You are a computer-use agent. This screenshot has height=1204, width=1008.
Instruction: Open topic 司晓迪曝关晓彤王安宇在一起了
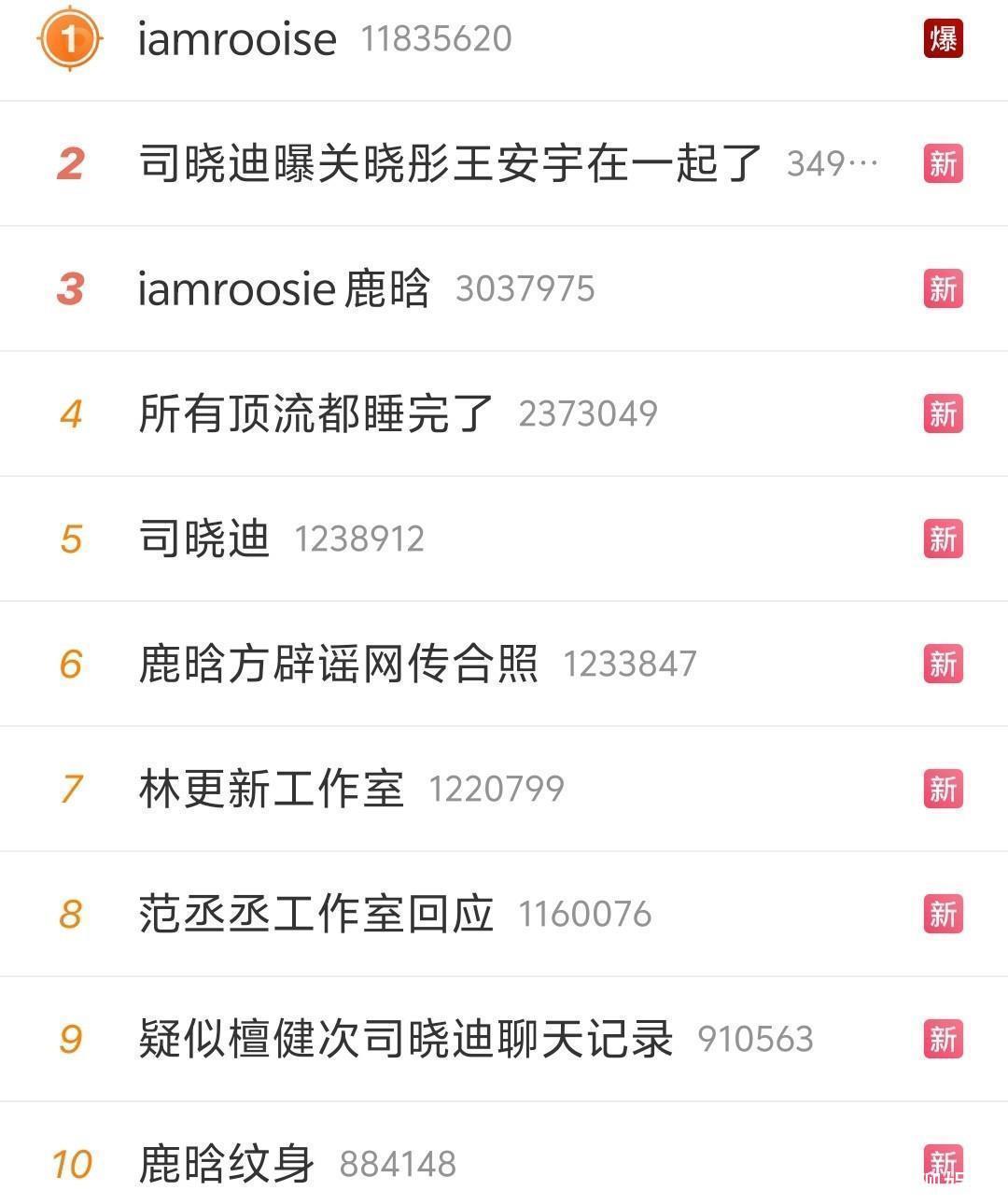pos(450,163)
